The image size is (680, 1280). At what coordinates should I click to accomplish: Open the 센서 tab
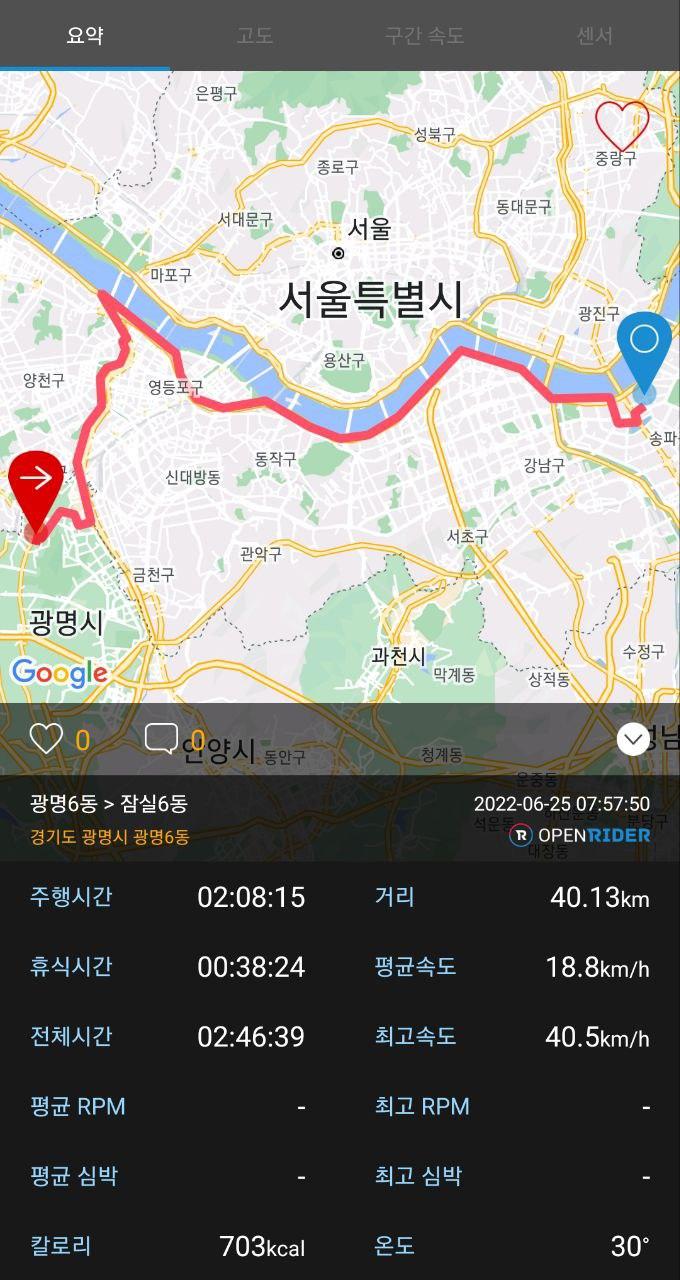tap(594, 36)
